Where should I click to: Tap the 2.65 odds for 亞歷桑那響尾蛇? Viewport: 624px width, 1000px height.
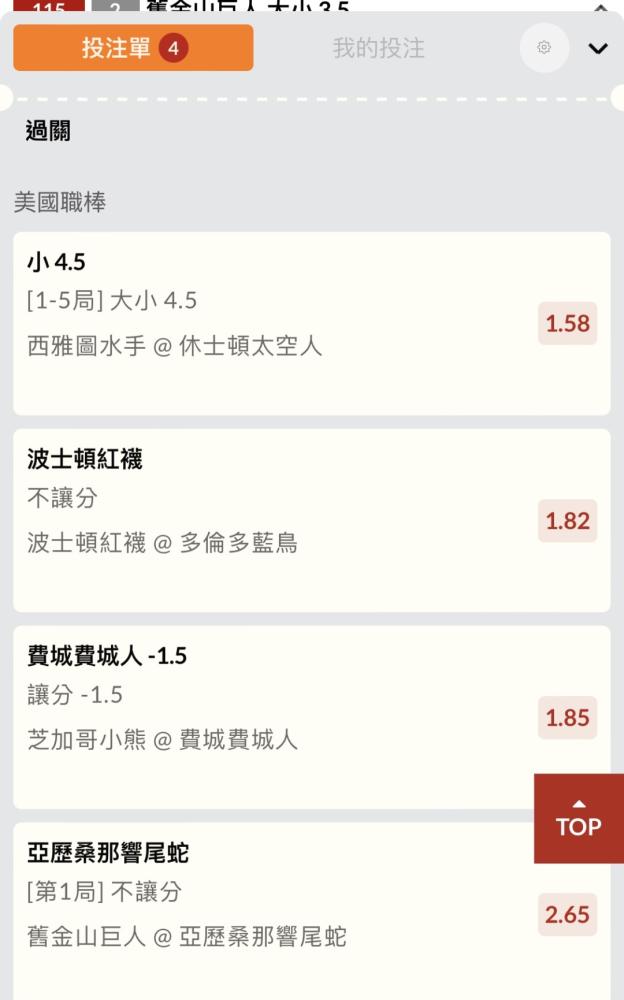(567, 915)
